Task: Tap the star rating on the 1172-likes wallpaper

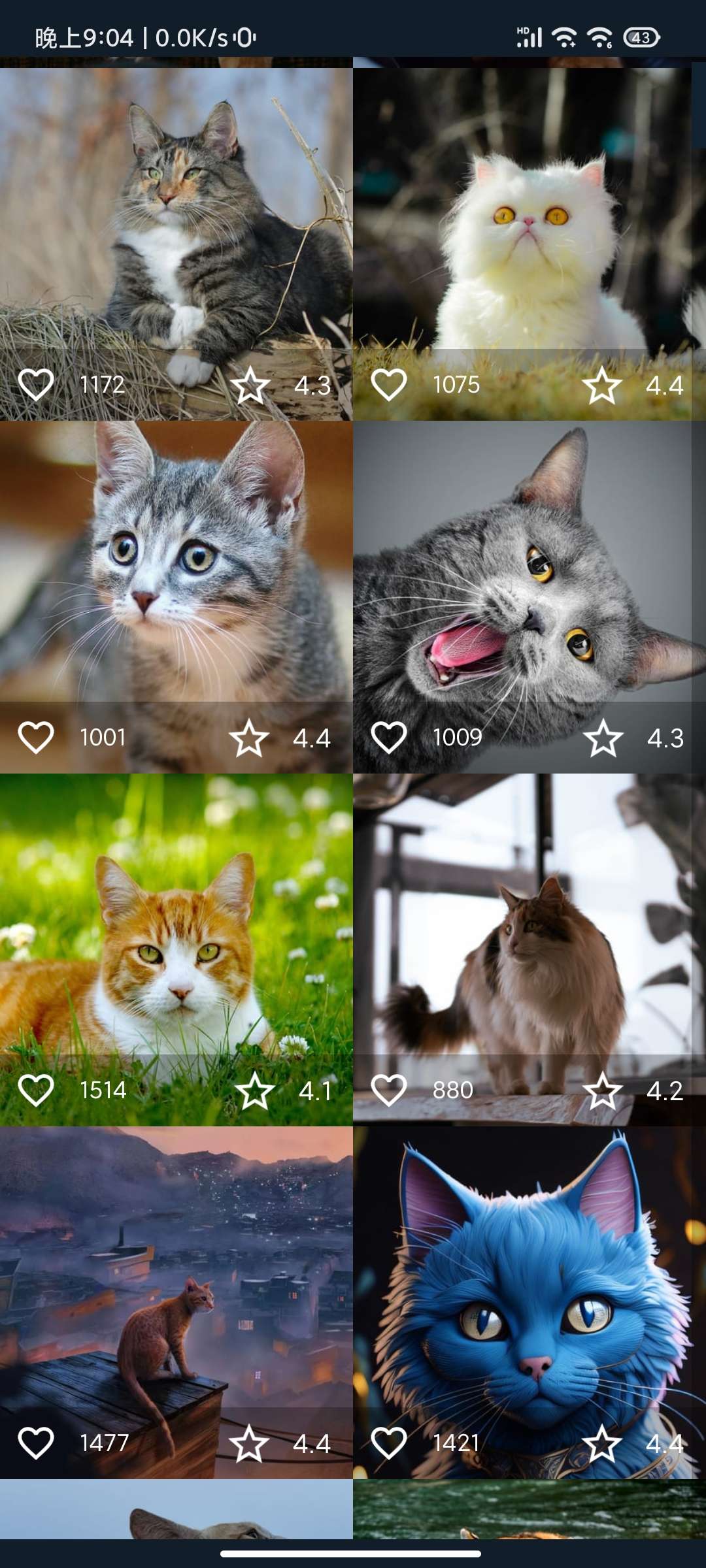Action: pos(250,385)
